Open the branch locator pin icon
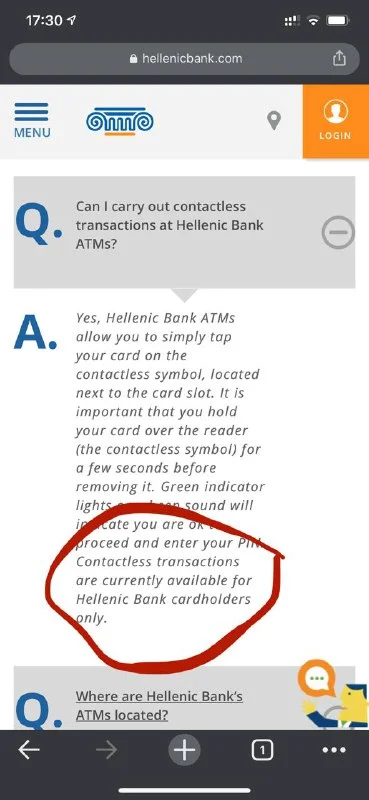The image size is (369, 800). (x=274, y=121)
